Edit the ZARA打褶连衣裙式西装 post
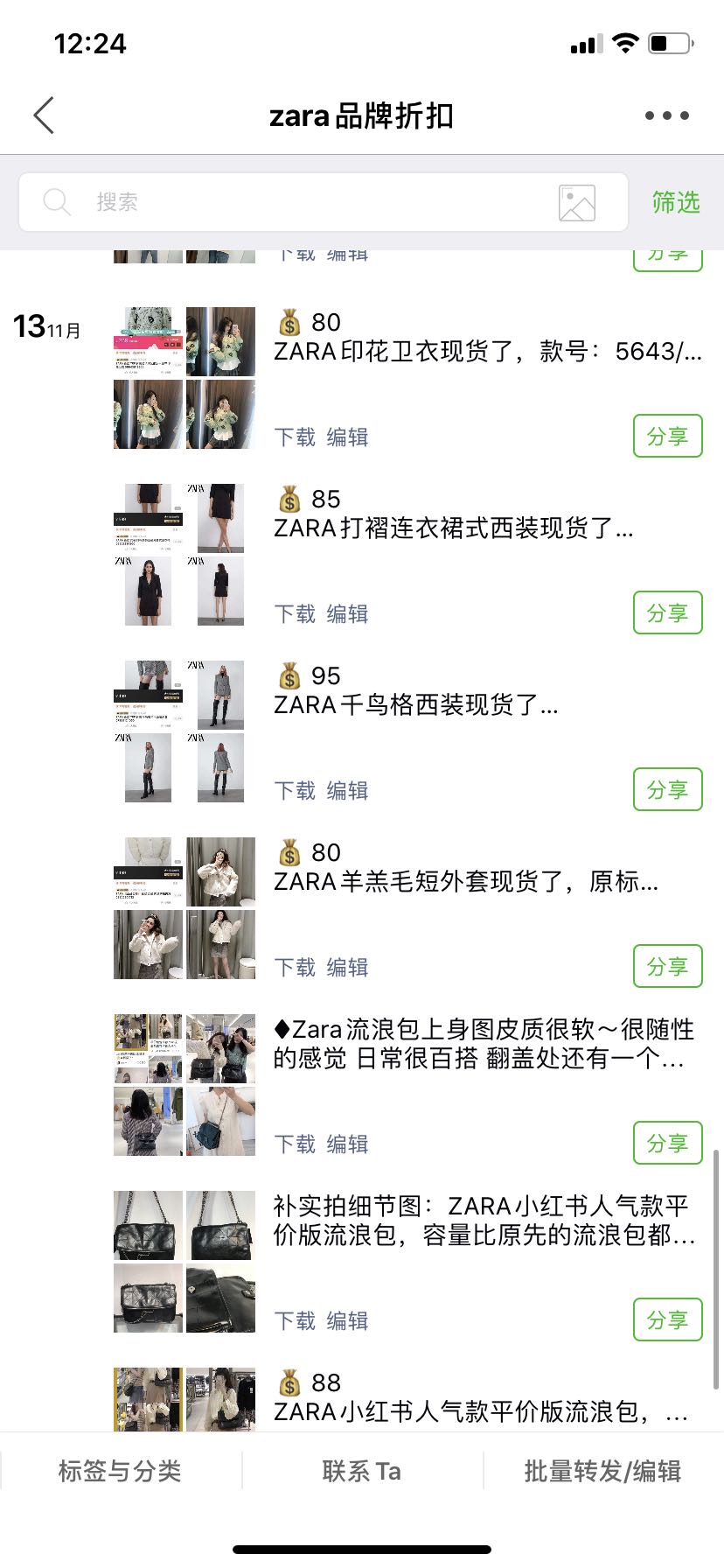The width and height of the screenshot is (724, 1568). (347, 613)
